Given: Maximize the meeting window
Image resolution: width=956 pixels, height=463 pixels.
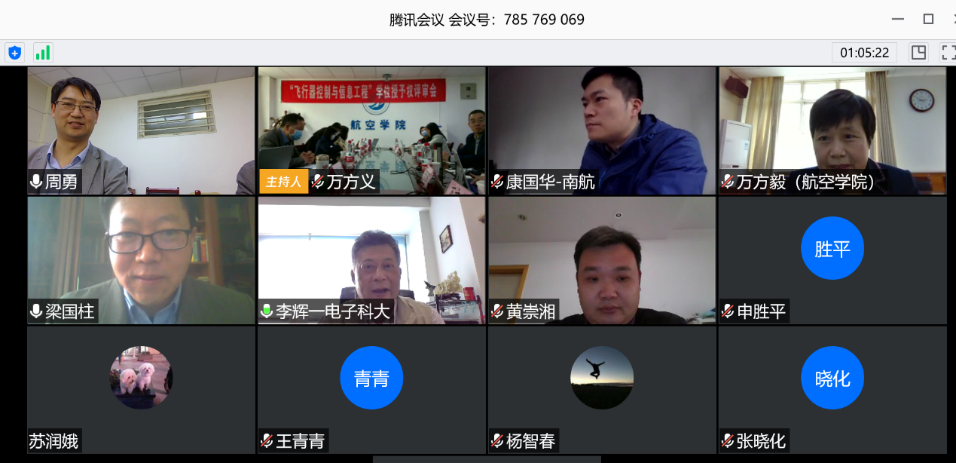Looking at the screenshot, I should click(x=928, y=19).
